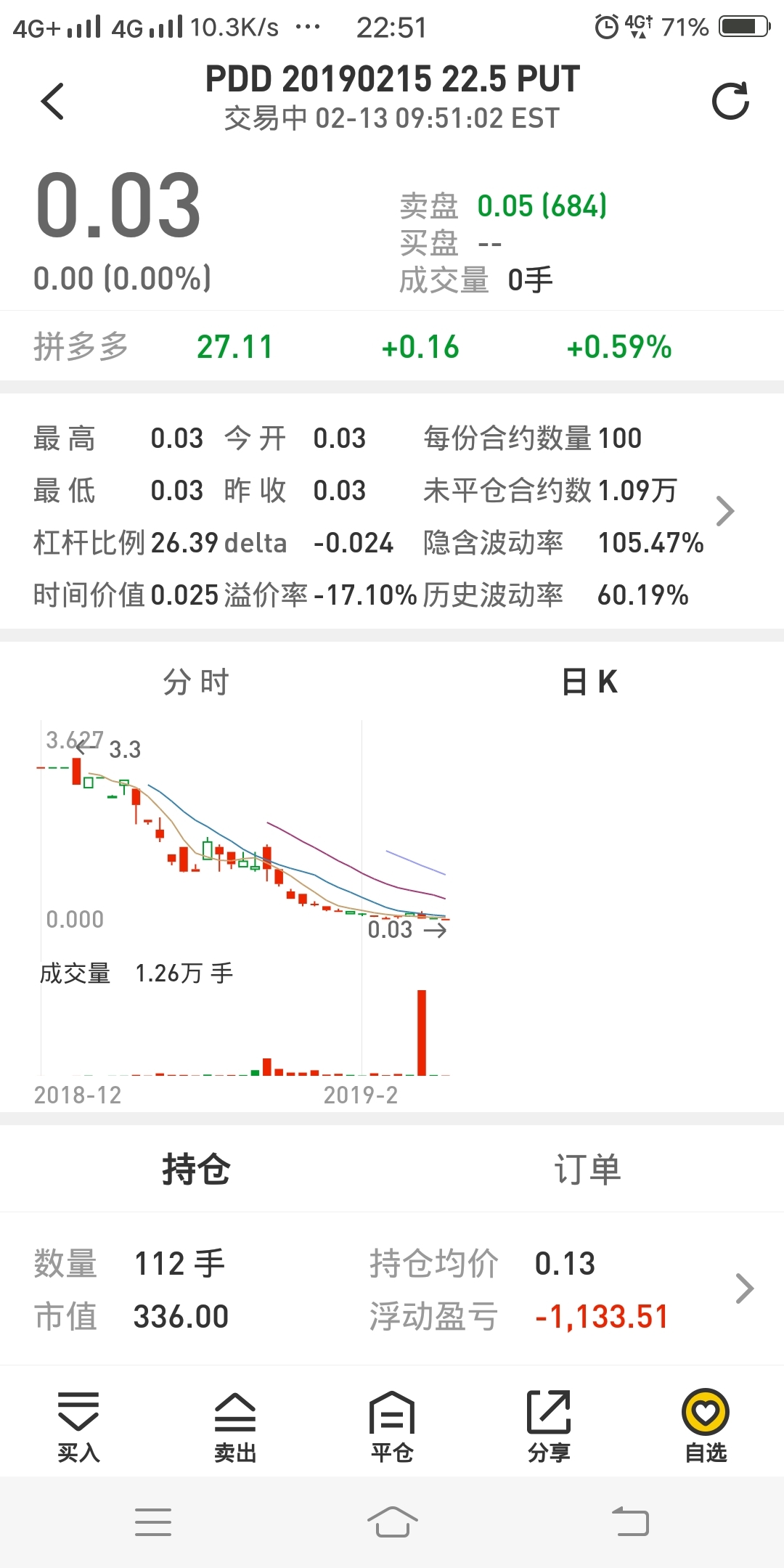The height and width of the screenshot is (1568, 784).
Task: Open the system home button
Action: point(392,1522)
